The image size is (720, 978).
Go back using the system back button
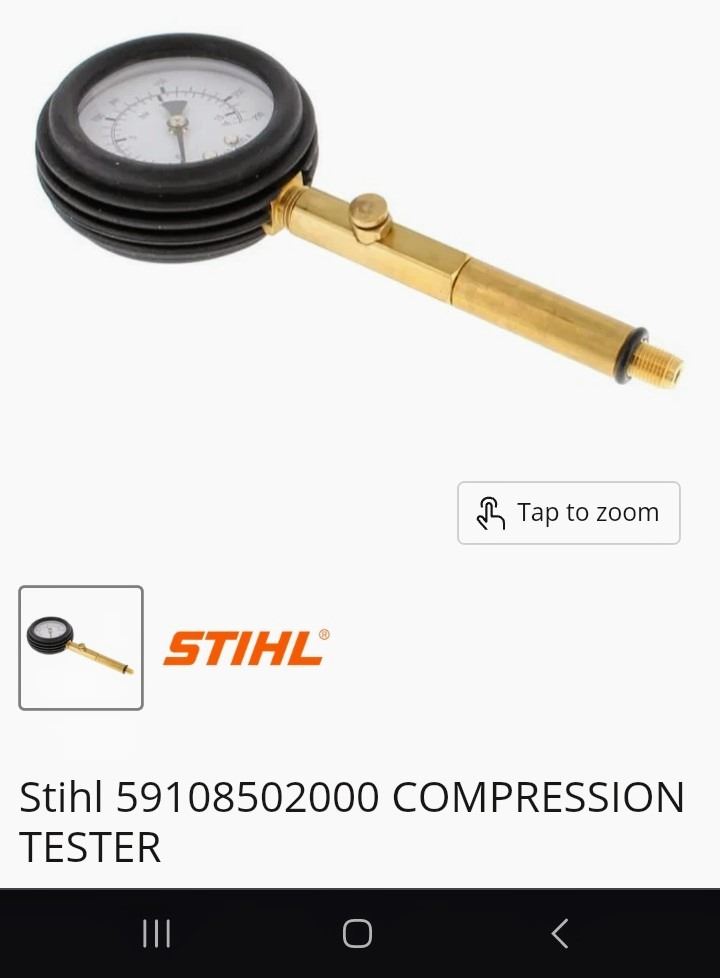tap(560, 933)
